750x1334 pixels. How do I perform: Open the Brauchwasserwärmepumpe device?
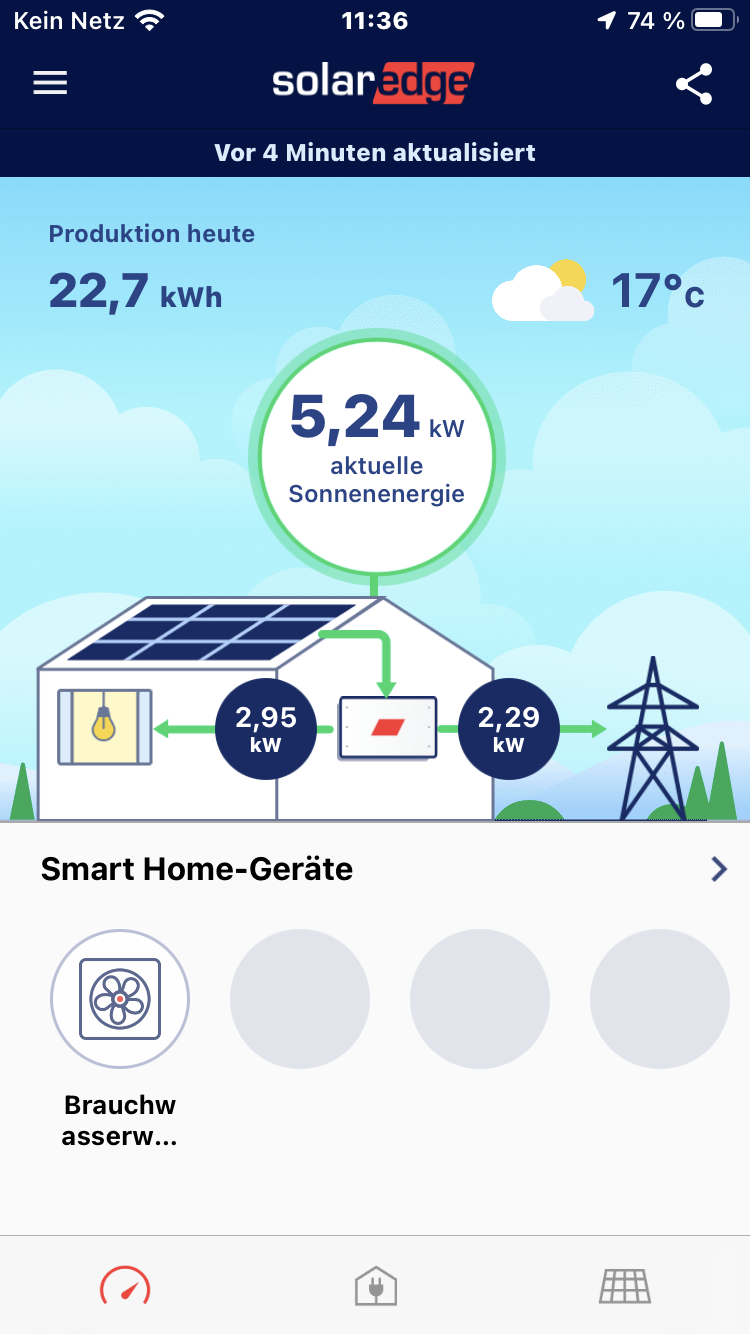click(x=120, y=999)
